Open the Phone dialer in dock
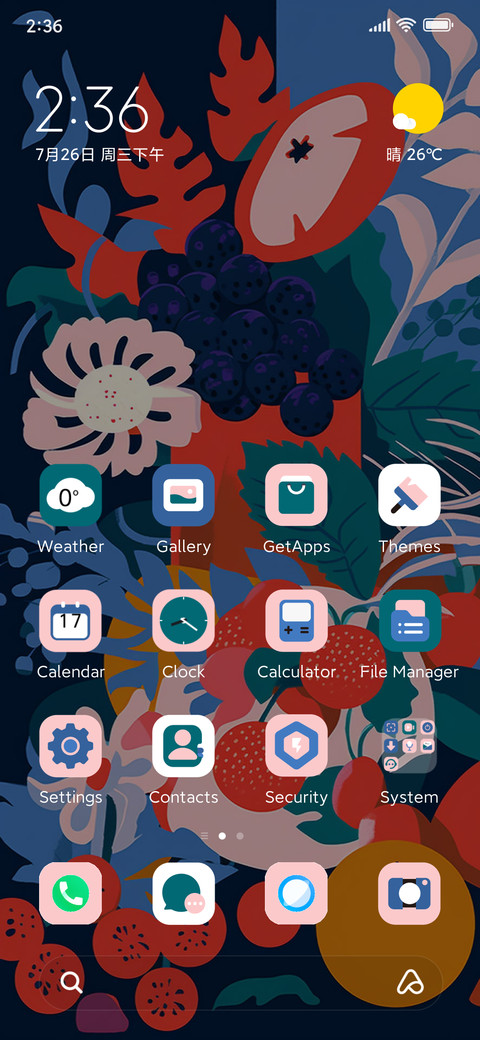The height and width of the screenshot is (1040, 480). [70, 893]
